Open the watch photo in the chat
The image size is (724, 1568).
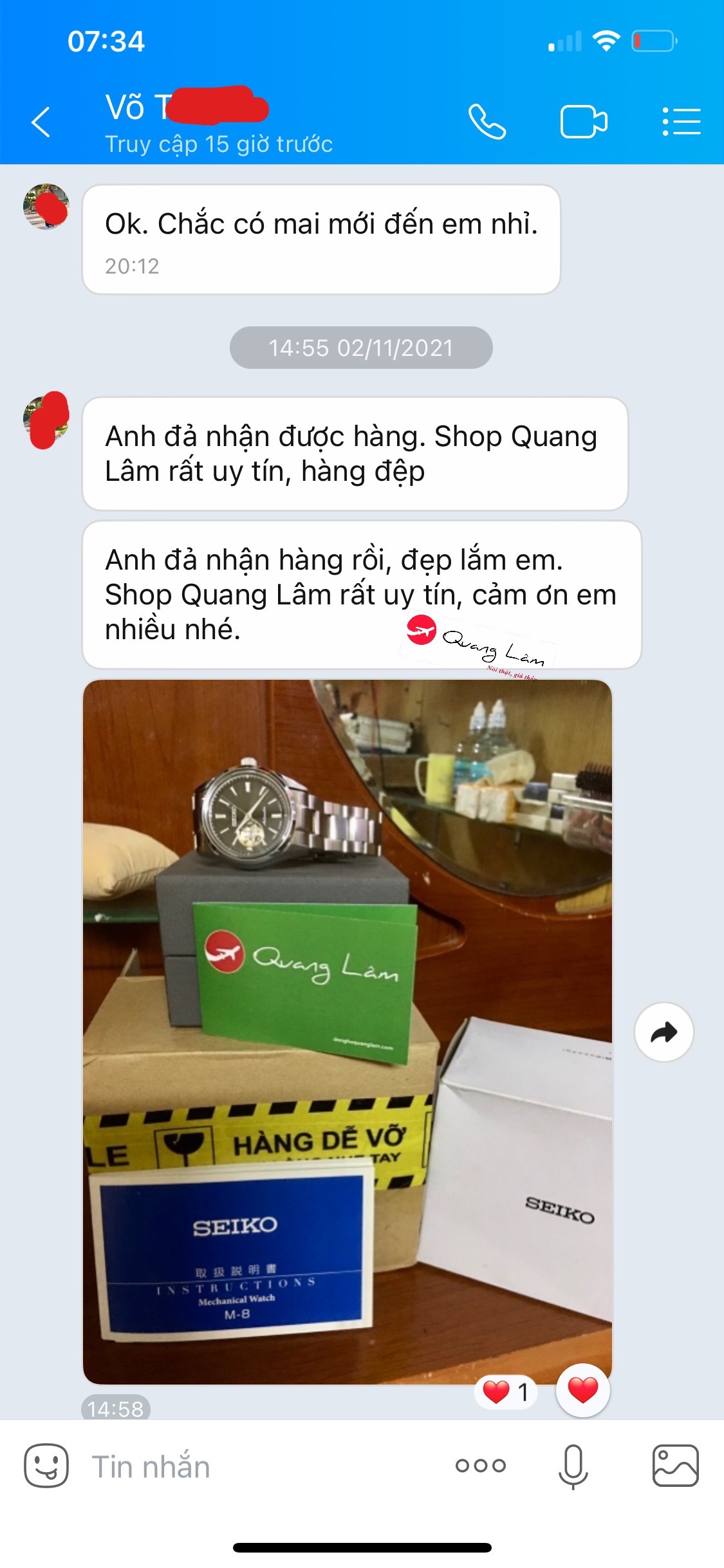(x=348, y=1031)
